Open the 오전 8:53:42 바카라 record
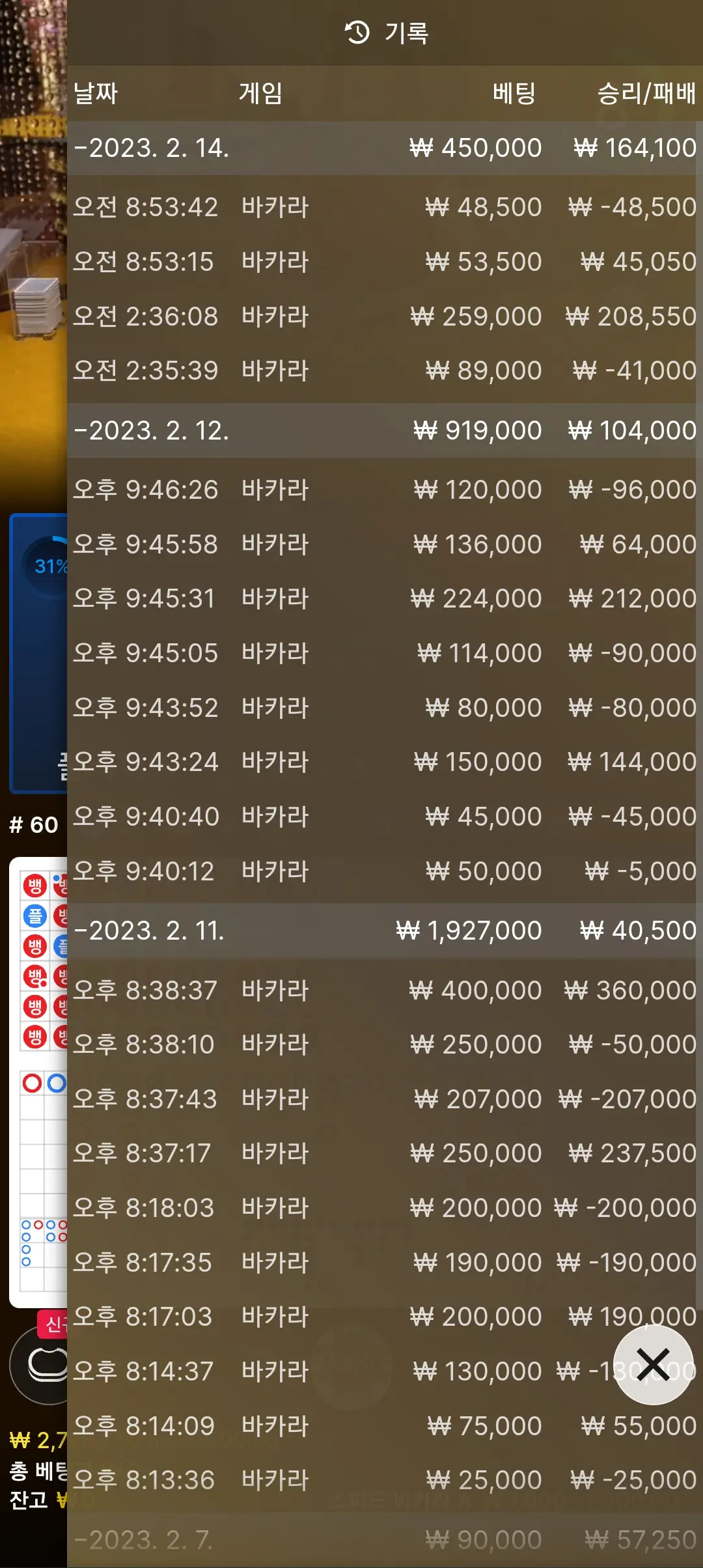 385,207
